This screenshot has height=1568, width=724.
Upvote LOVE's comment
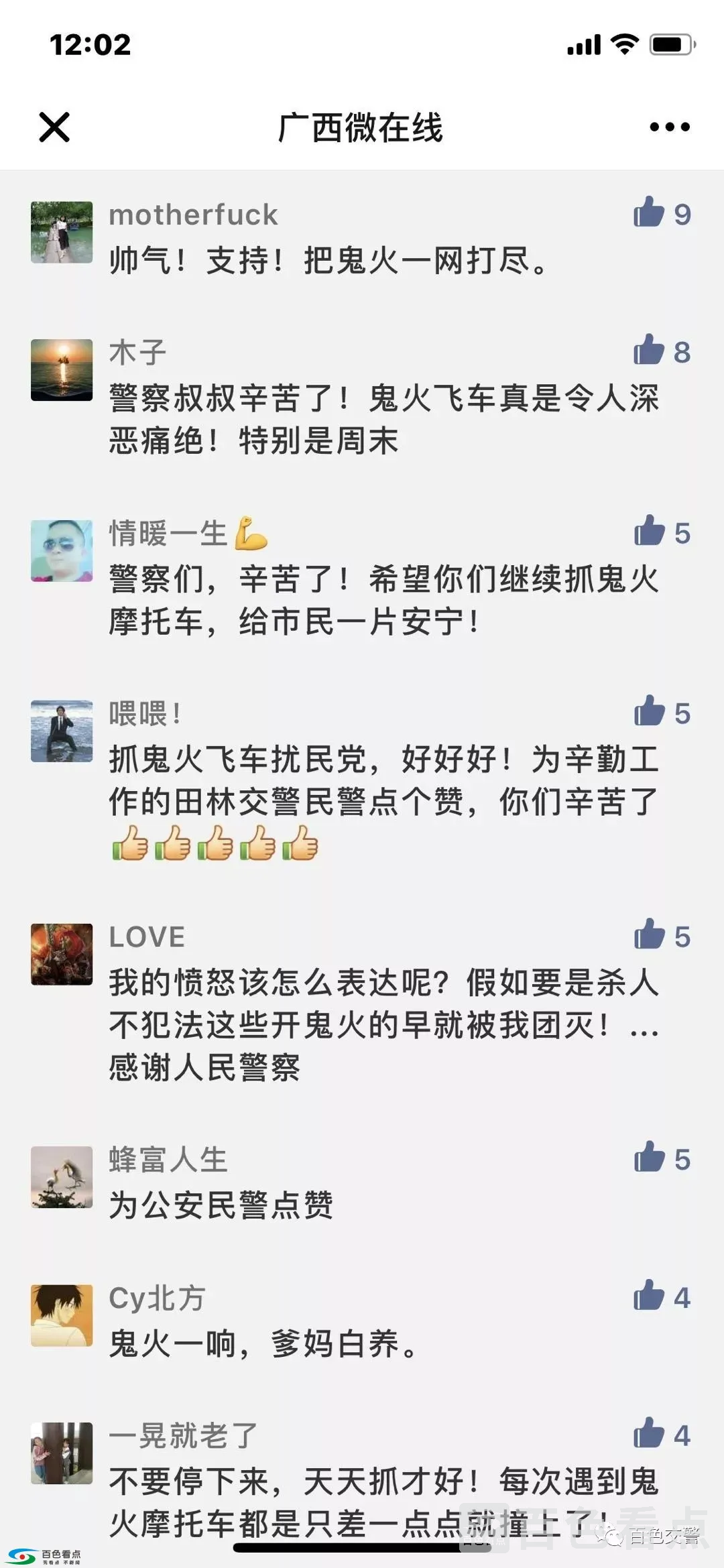tap(649, 935)
